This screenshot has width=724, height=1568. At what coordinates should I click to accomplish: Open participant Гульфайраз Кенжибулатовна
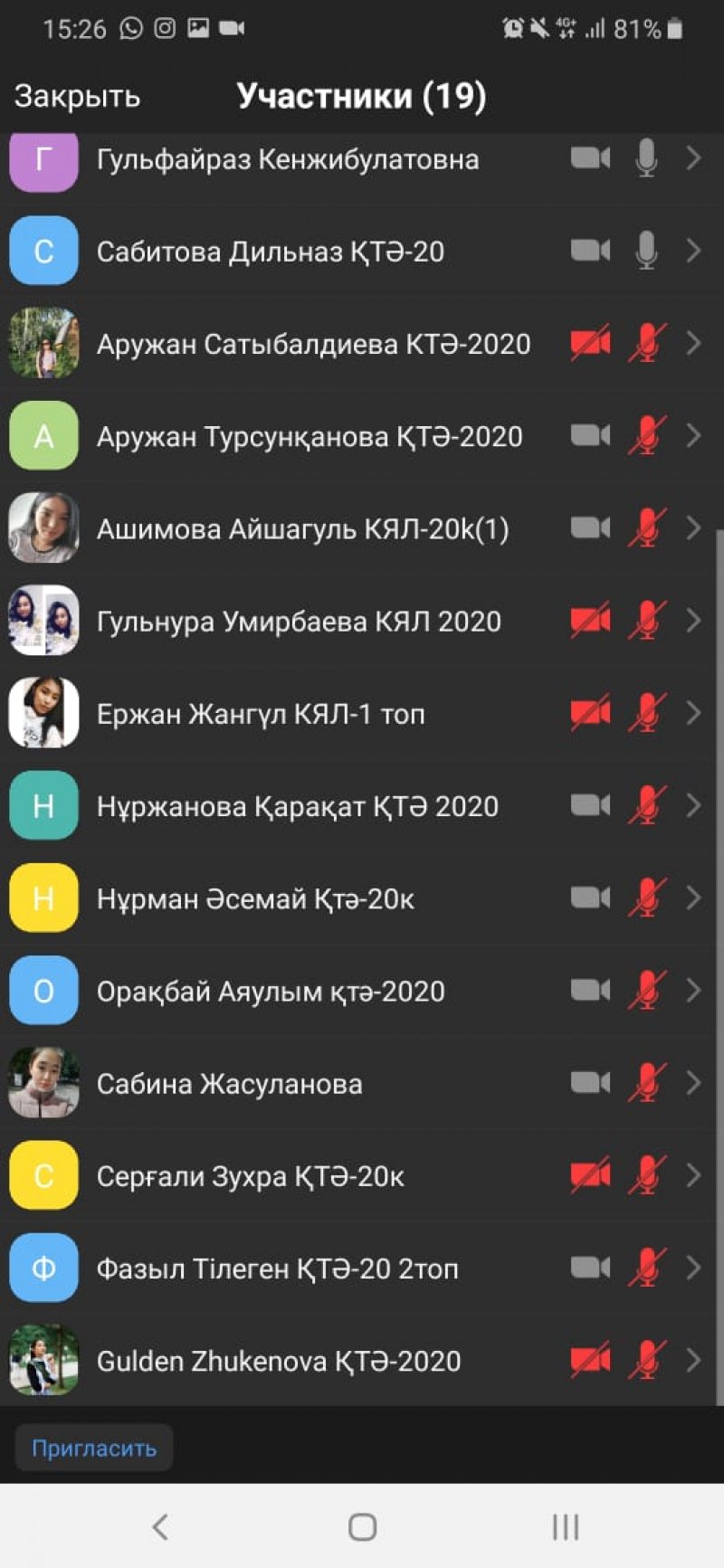pyautogui.click(x=357, y=163)
